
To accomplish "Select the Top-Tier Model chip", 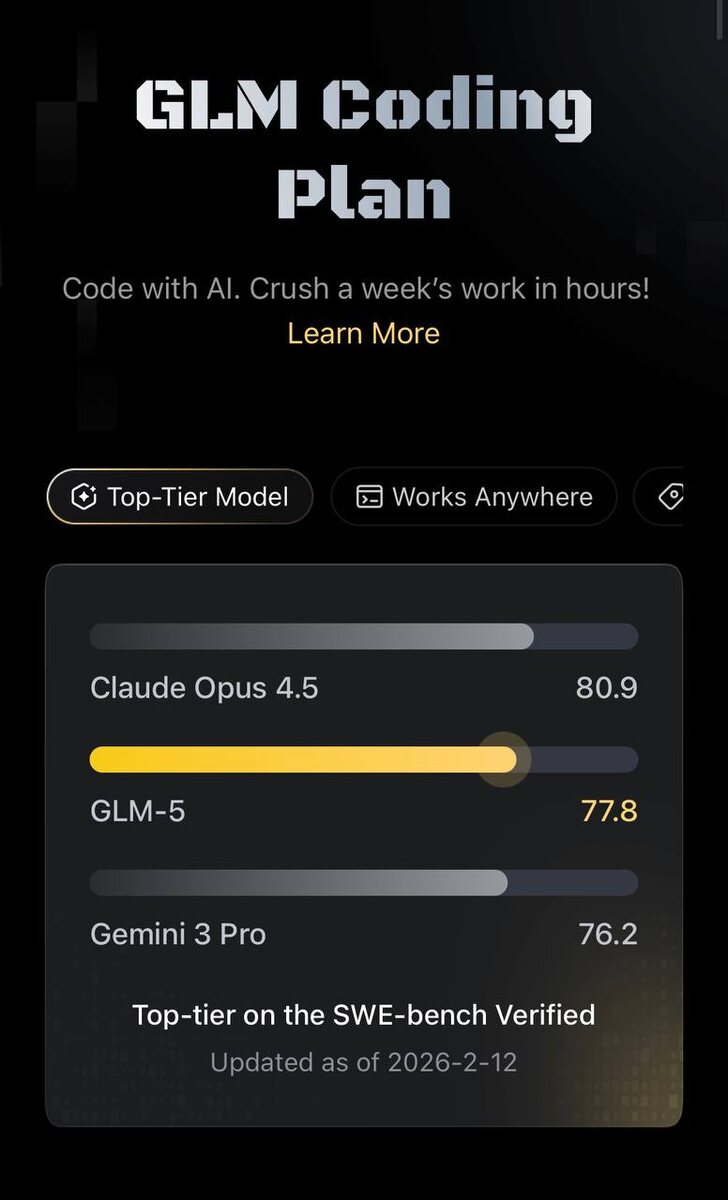I will point(180,496).
